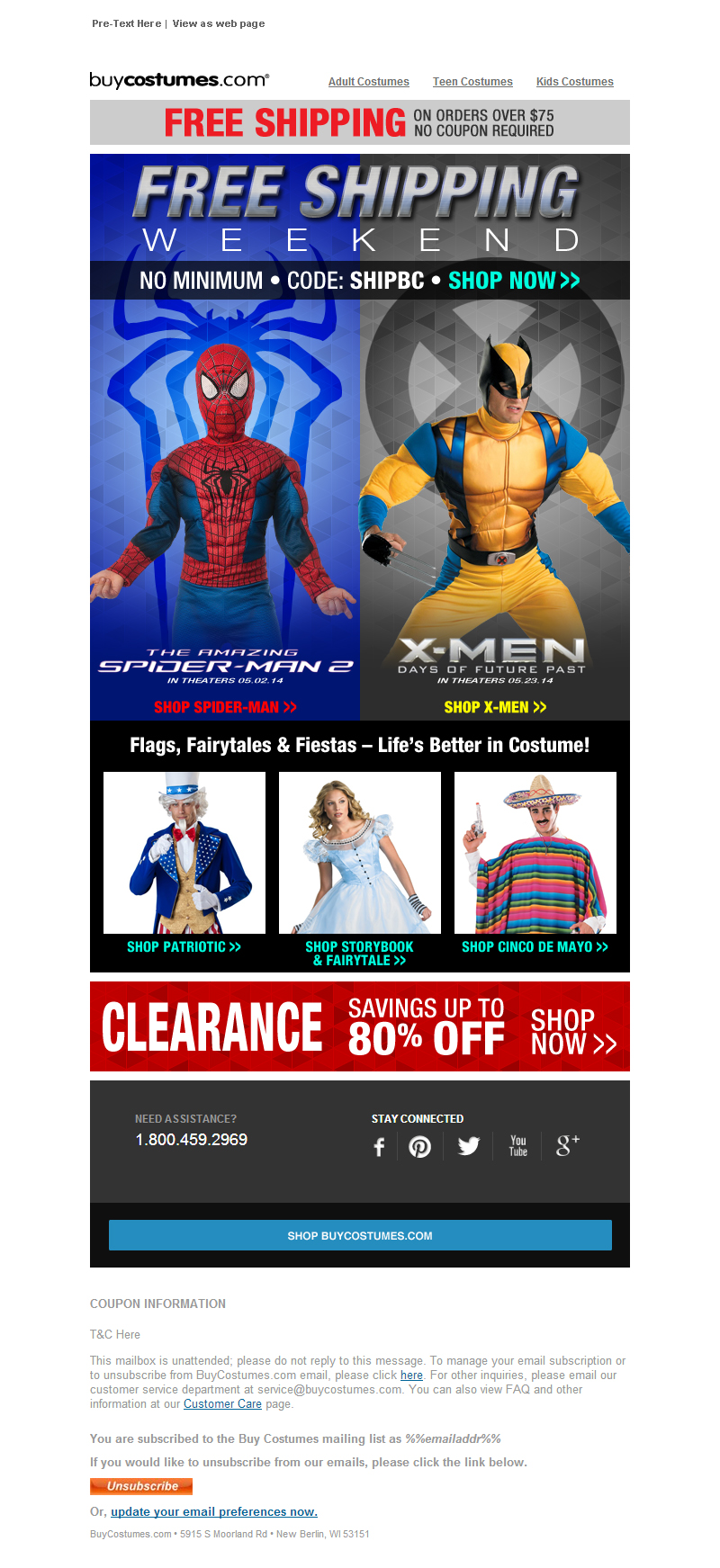Open the Clearance 80% off banner
Image resolution: width=720 pixels, height=1568 pixels.
point(360,1026)
